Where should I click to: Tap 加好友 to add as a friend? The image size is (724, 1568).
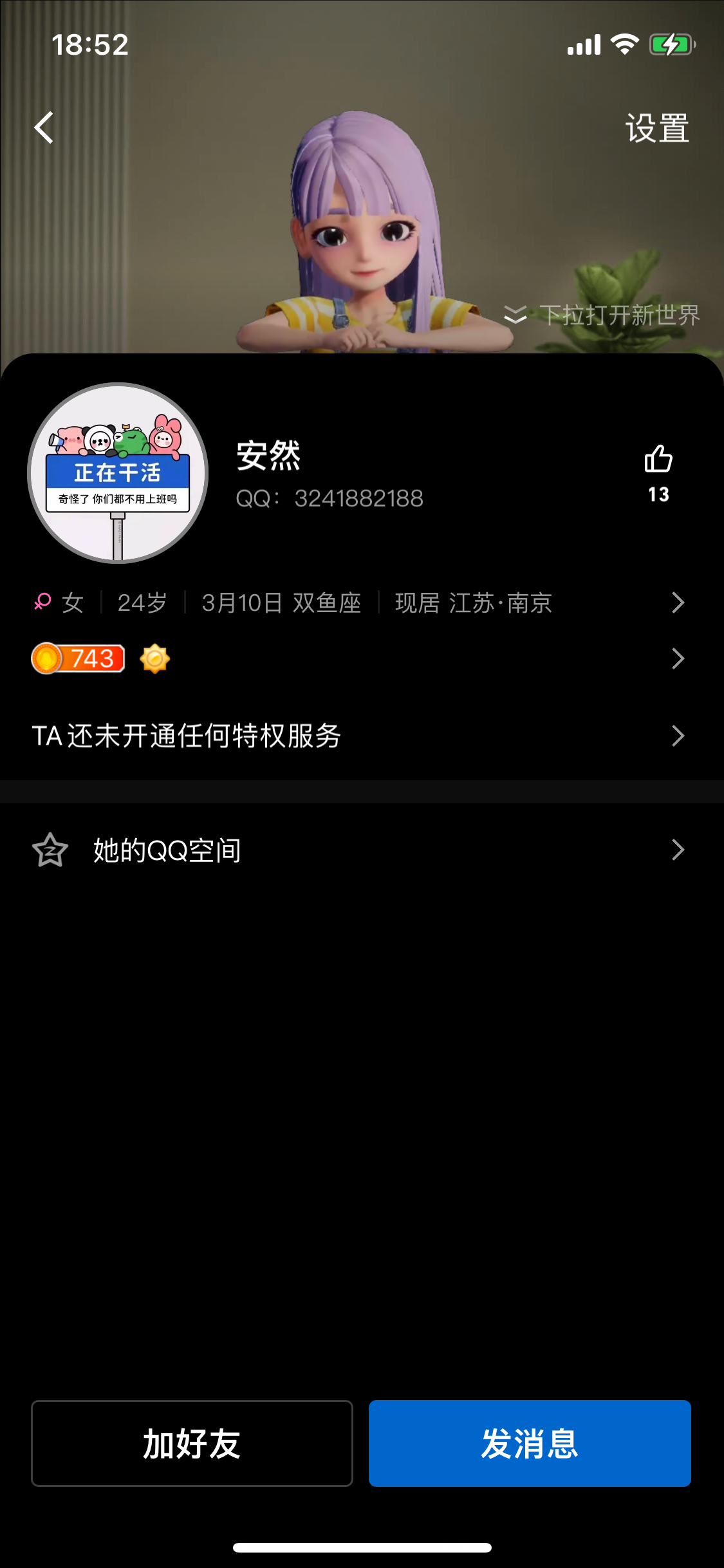(192, 1443)
